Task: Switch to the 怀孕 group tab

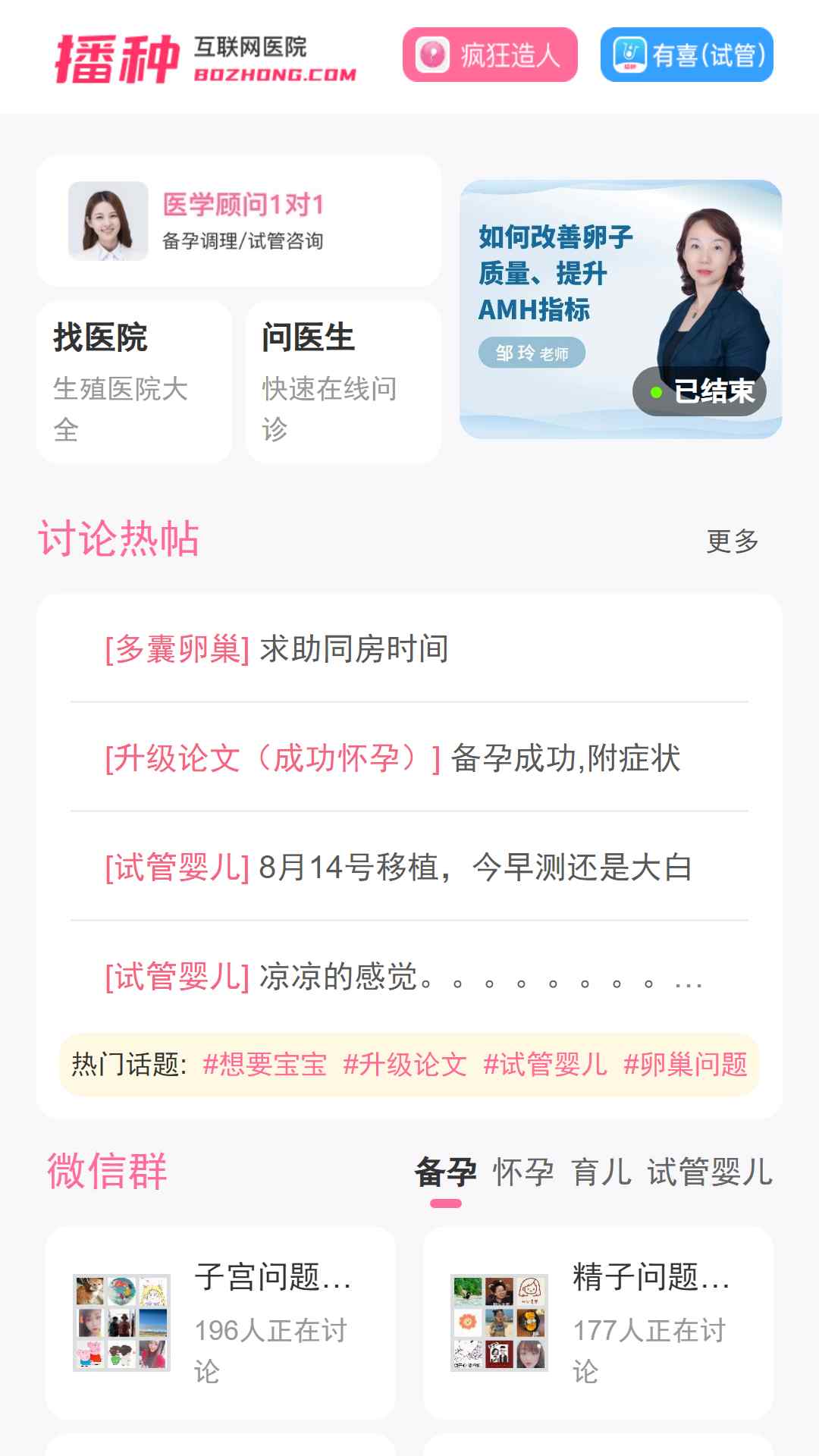Action: point(523,1172)
